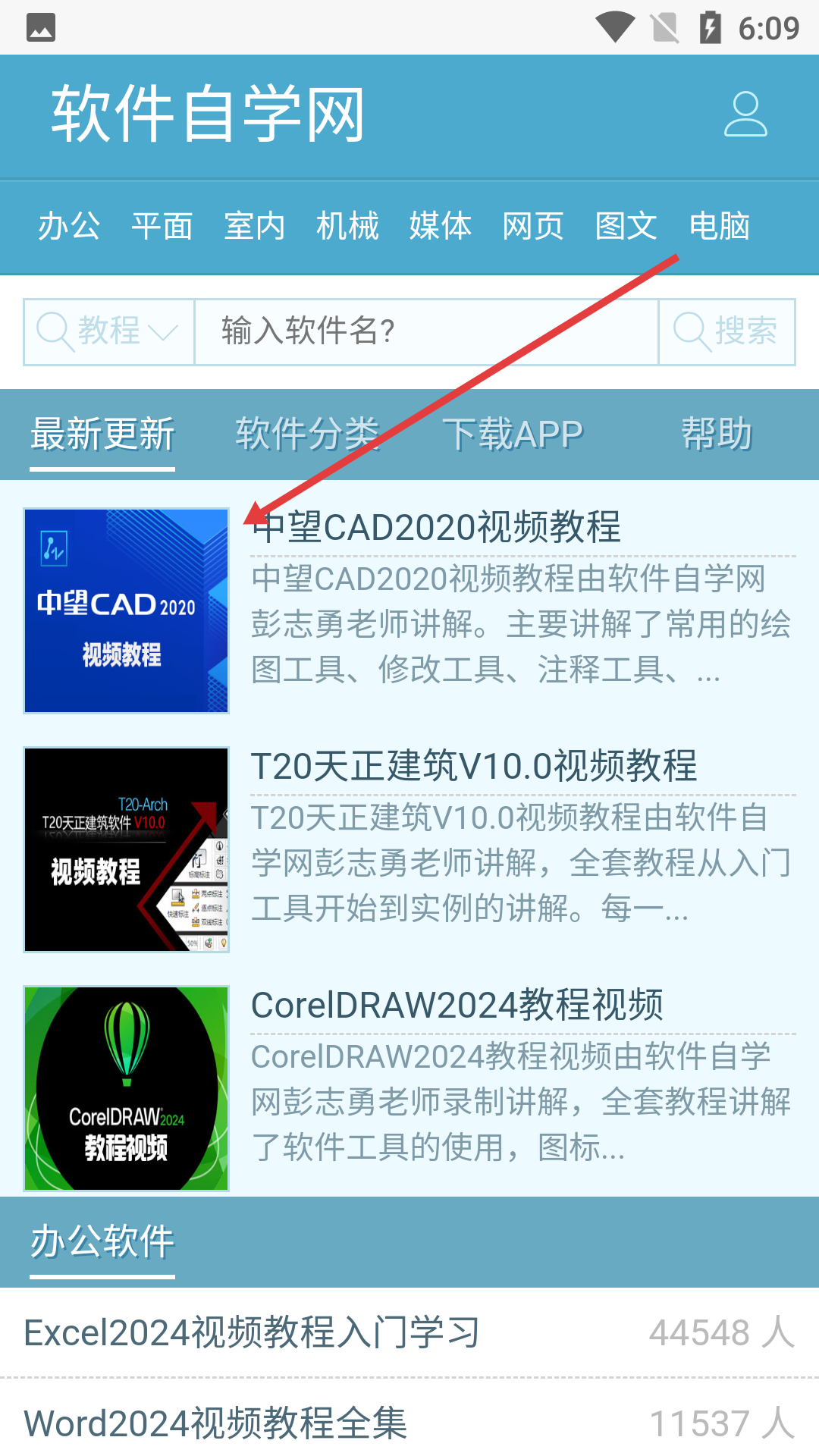This screenshot has height=1456, width=819.
Task: Switch to the 帮助 tab
Action: (x=717, y=435)
